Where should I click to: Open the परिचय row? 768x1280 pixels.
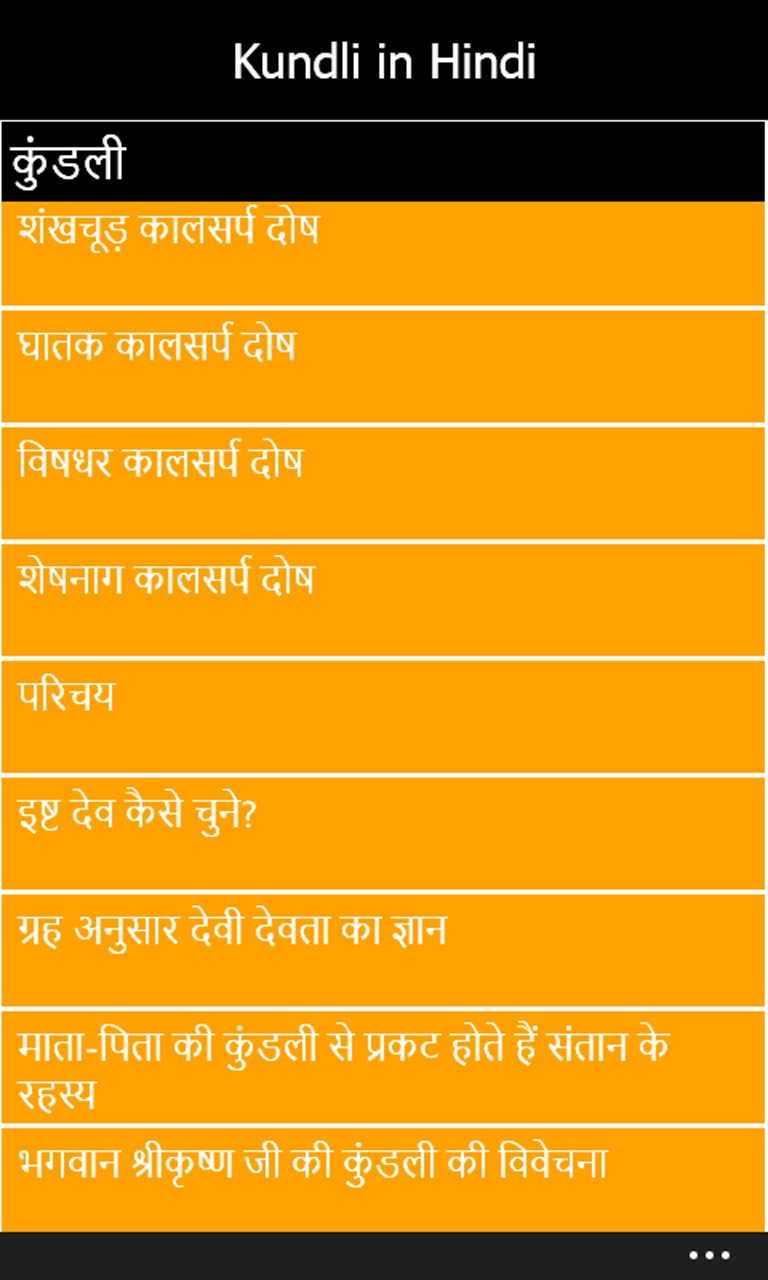click(x=383, y=716)
